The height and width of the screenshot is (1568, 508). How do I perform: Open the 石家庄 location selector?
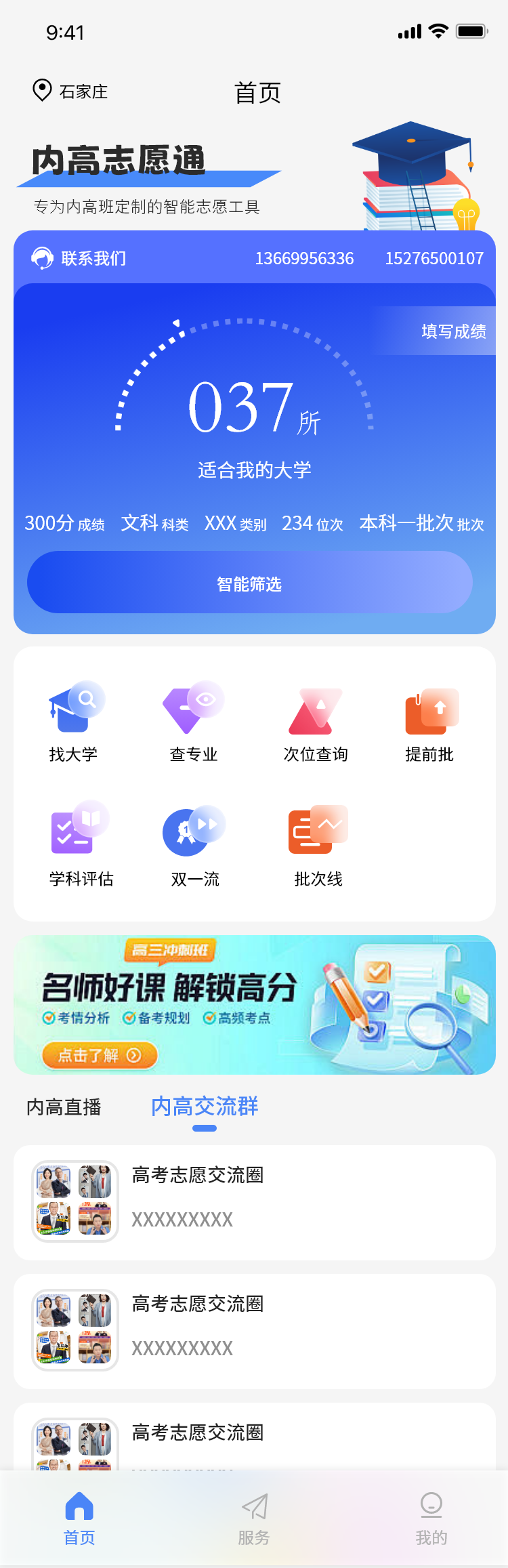pos(70,91)
